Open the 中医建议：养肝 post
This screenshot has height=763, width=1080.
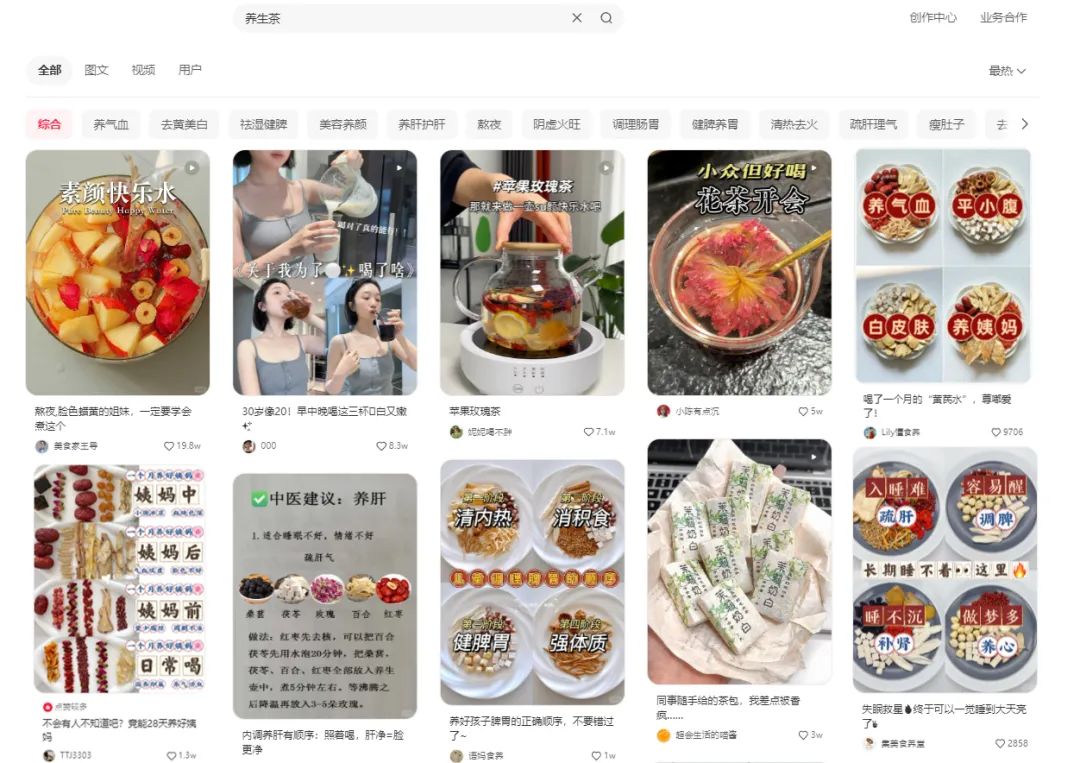[325, 595]
